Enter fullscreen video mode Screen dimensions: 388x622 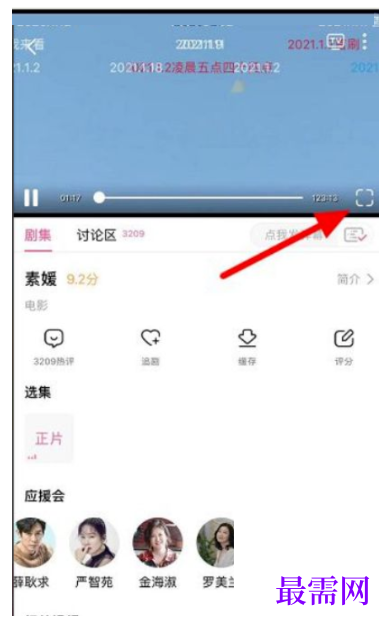pos(364,197)
